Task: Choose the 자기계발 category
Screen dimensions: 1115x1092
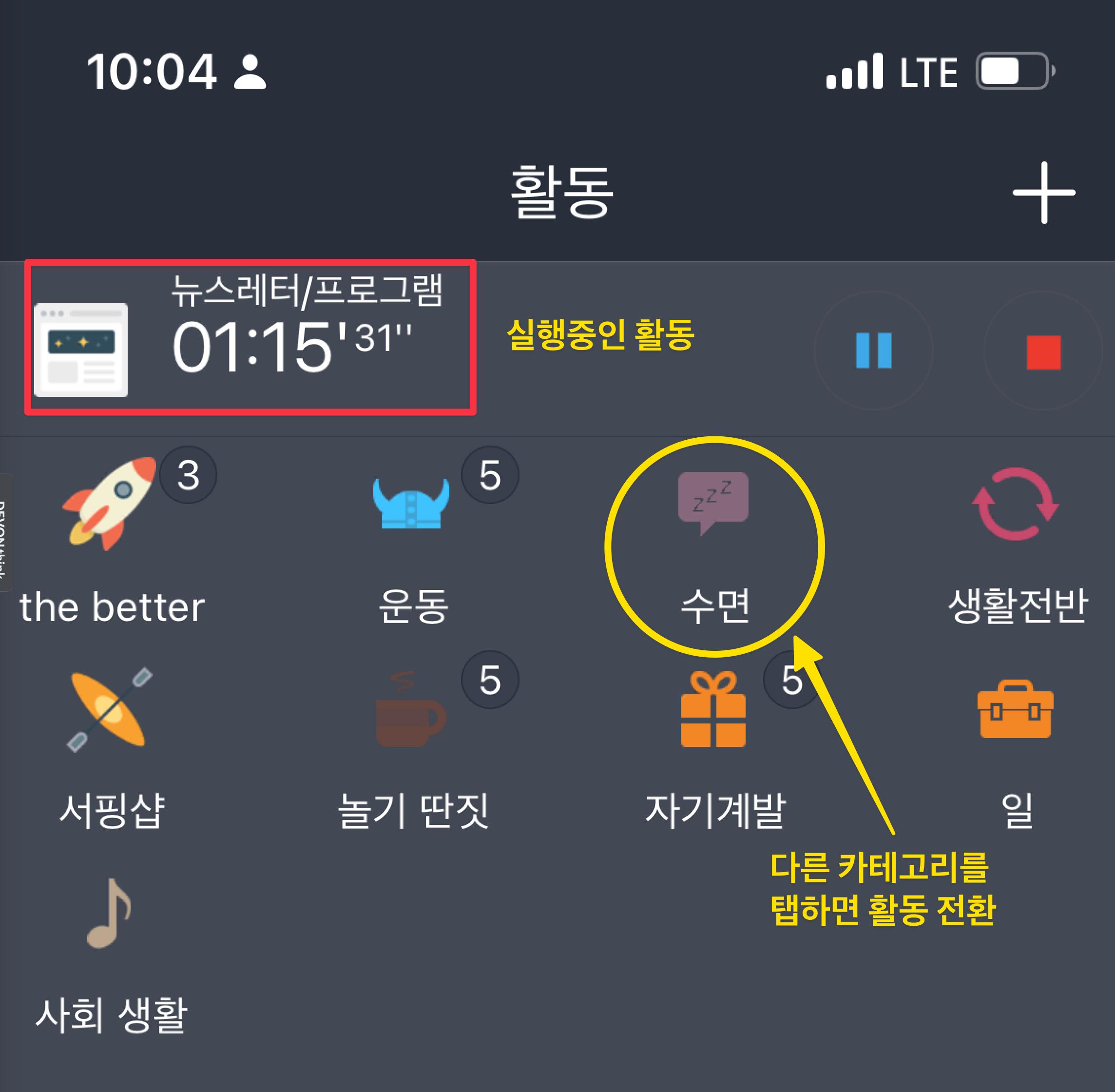Action: [x=714, y=745]
